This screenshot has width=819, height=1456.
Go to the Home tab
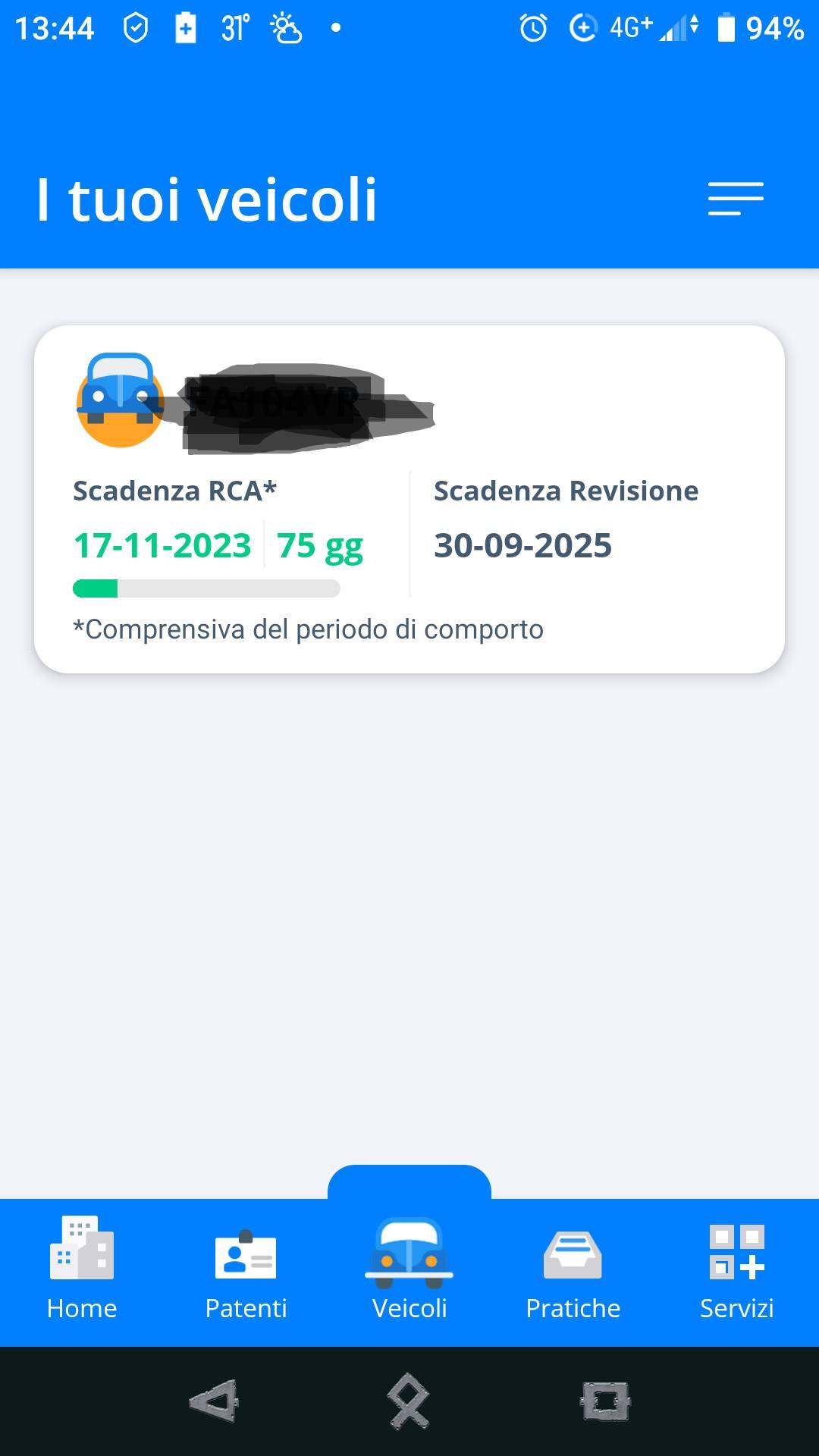pos(82,1270)
